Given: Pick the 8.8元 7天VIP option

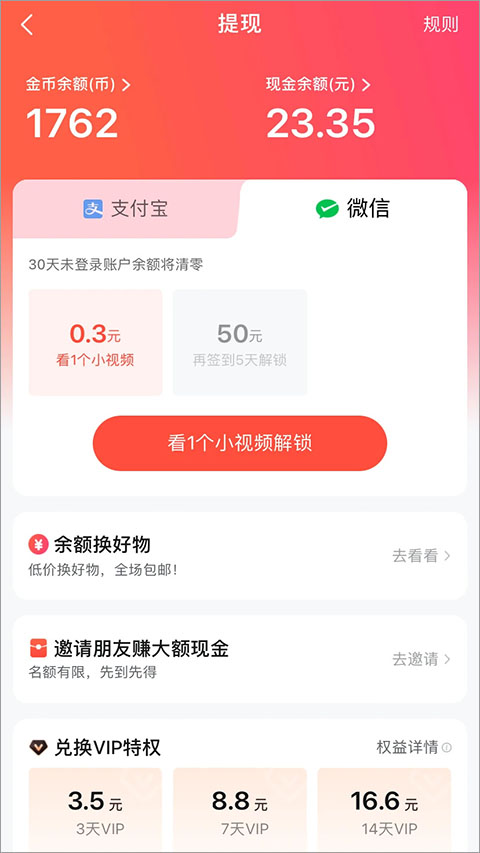Looking at the screenshot, I should [240, 810].
